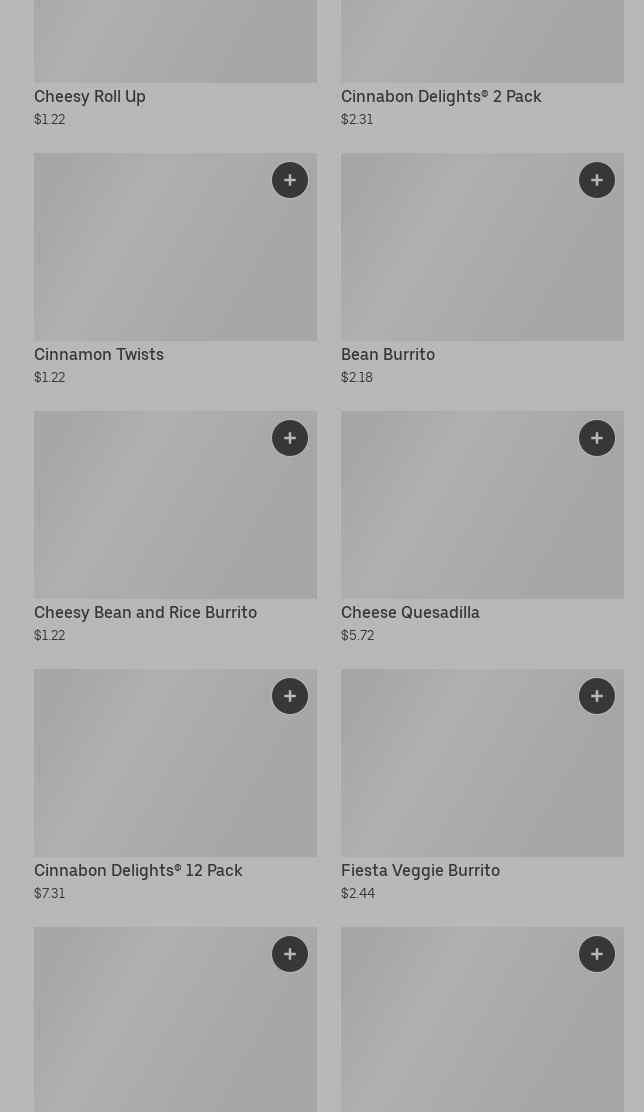Add Cinnabon Delights 12 Pack

[289, 696]
